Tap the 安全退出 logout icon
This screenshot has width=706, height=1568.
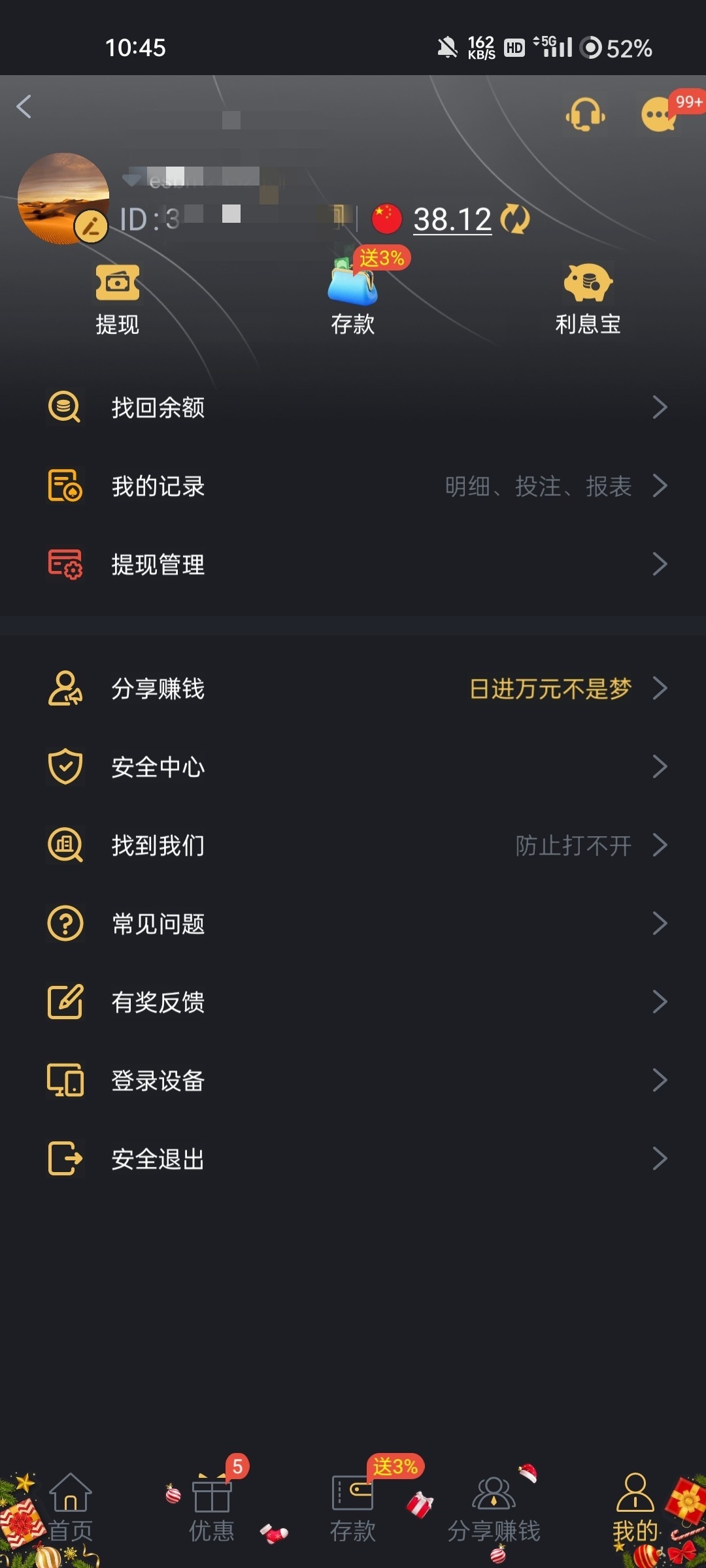pos(64,1158)
